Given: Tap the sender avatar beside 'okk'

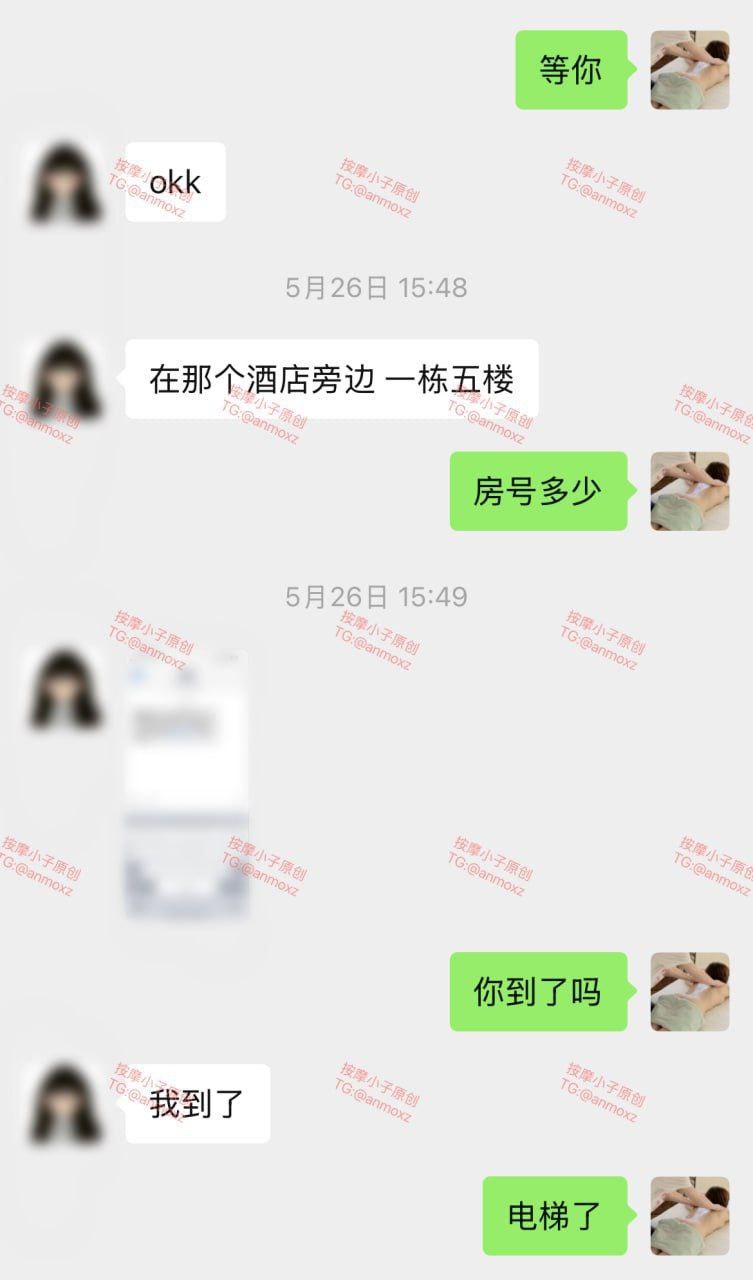Looking at the screenshot, I should [x=66, y=182].
